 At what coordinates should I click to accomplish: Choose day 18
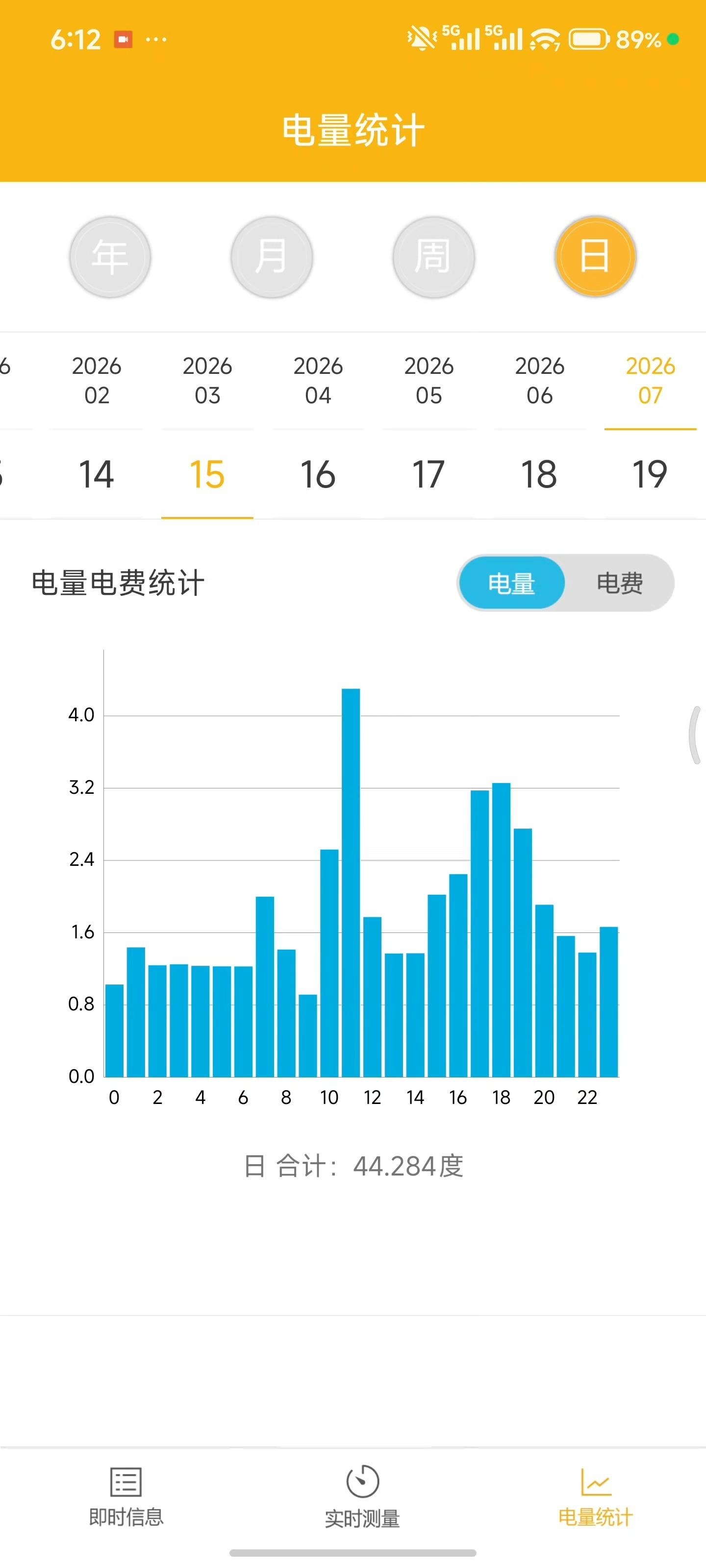(540, 474)
